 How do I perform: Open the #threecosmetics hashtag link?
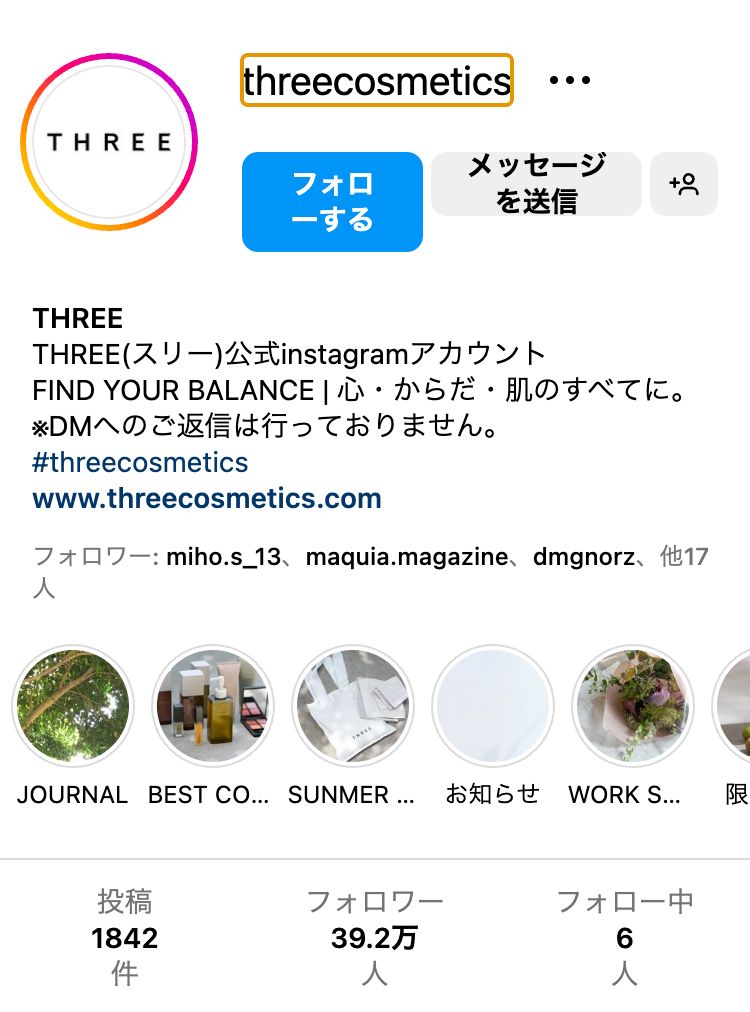click(140, 462)
